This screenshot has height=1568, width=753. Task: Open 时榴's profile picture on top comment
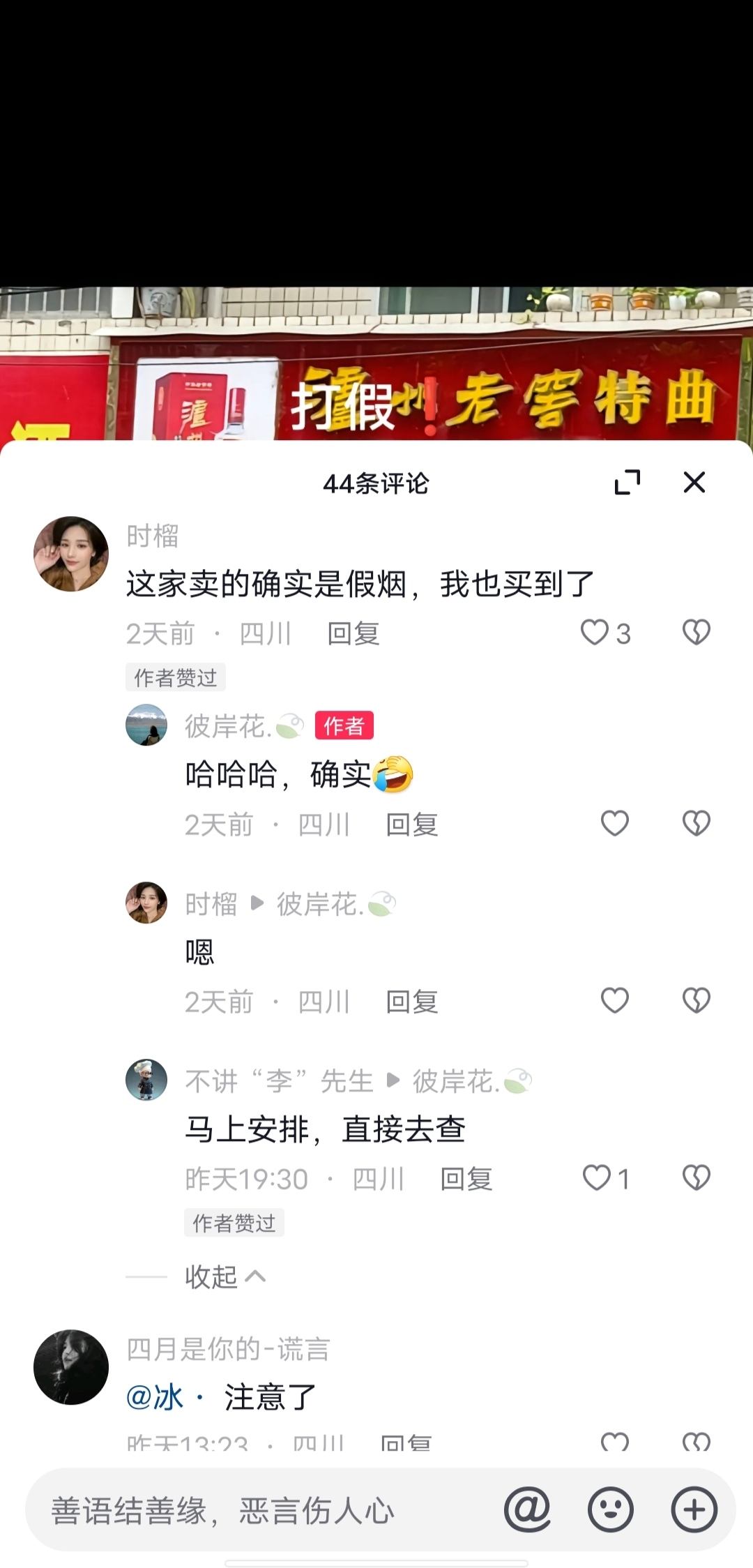click(71, 554)
